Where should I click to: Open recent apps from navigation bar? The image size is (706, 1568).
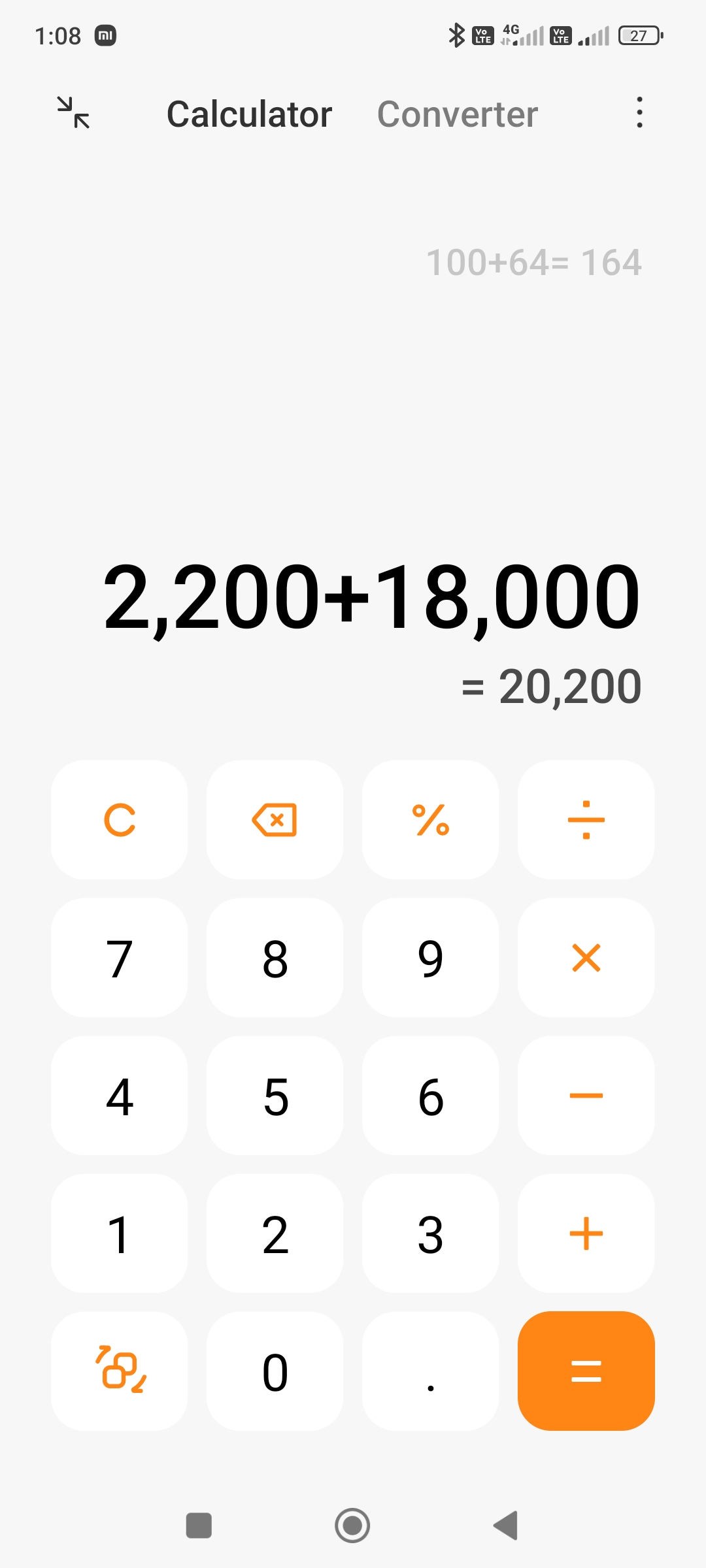[199, 1526]
